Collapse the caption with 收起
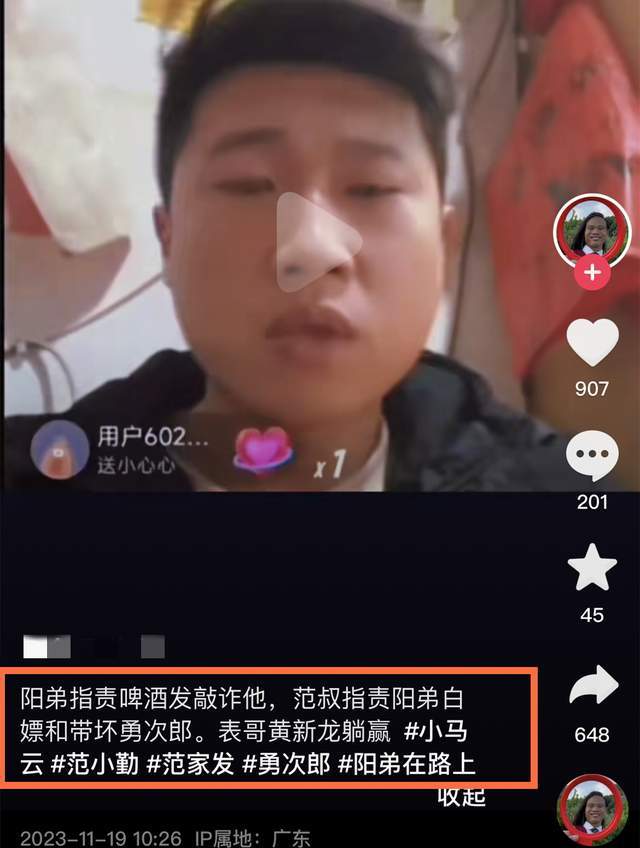640x848 pixels. click(x=461, y=797)
